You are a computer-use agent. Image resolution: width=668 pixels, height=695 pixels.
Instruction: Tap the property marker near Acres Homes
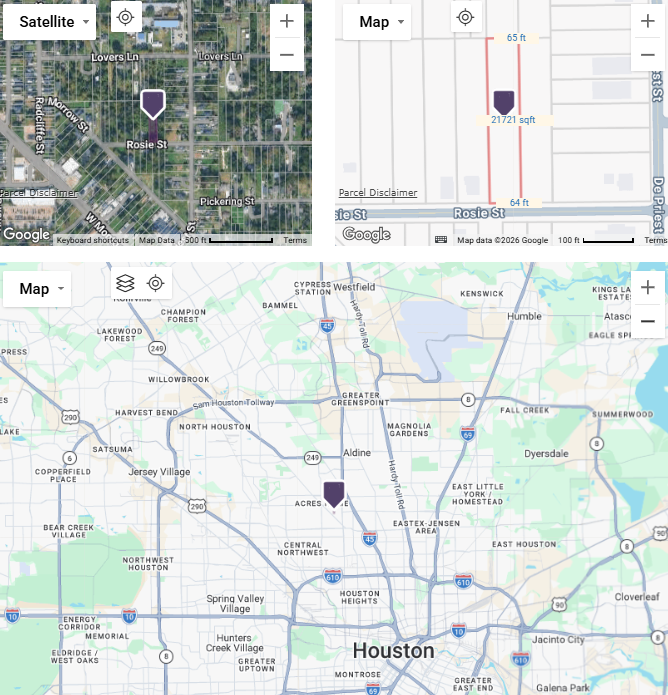[x=334, y=492]
